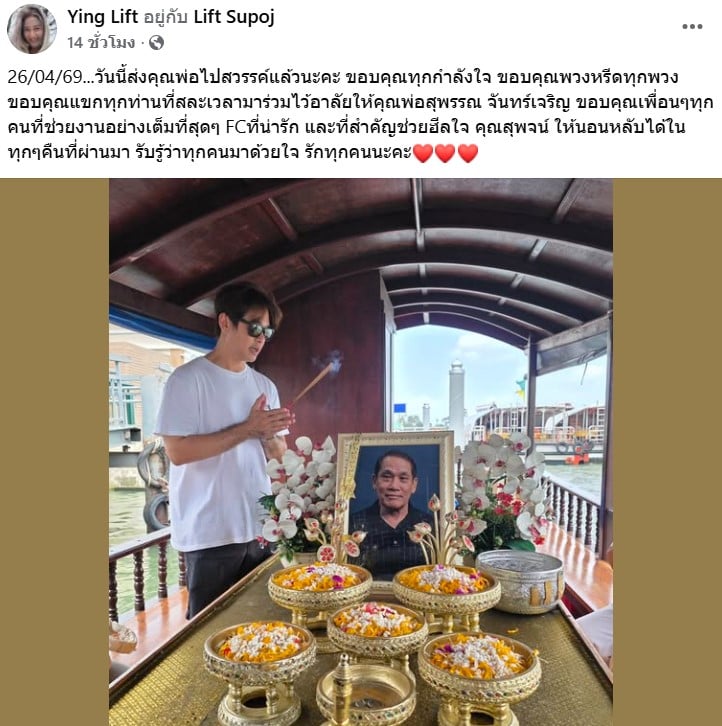Open the post's three-dot options menu
This screenshot has width=722, height=726.
pyautogui.click(x=692, y=27)
